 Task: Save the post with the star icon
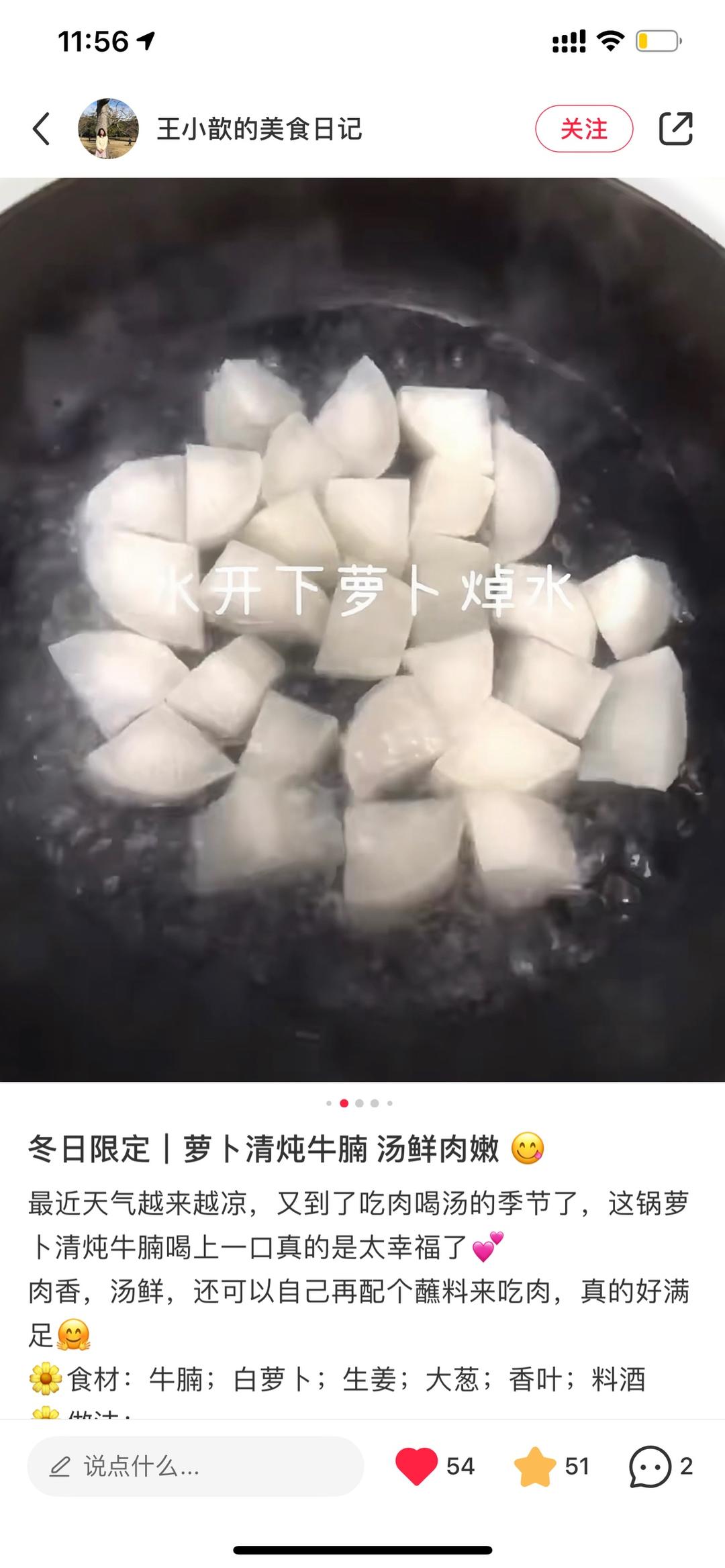click(x=535, y=1467)
